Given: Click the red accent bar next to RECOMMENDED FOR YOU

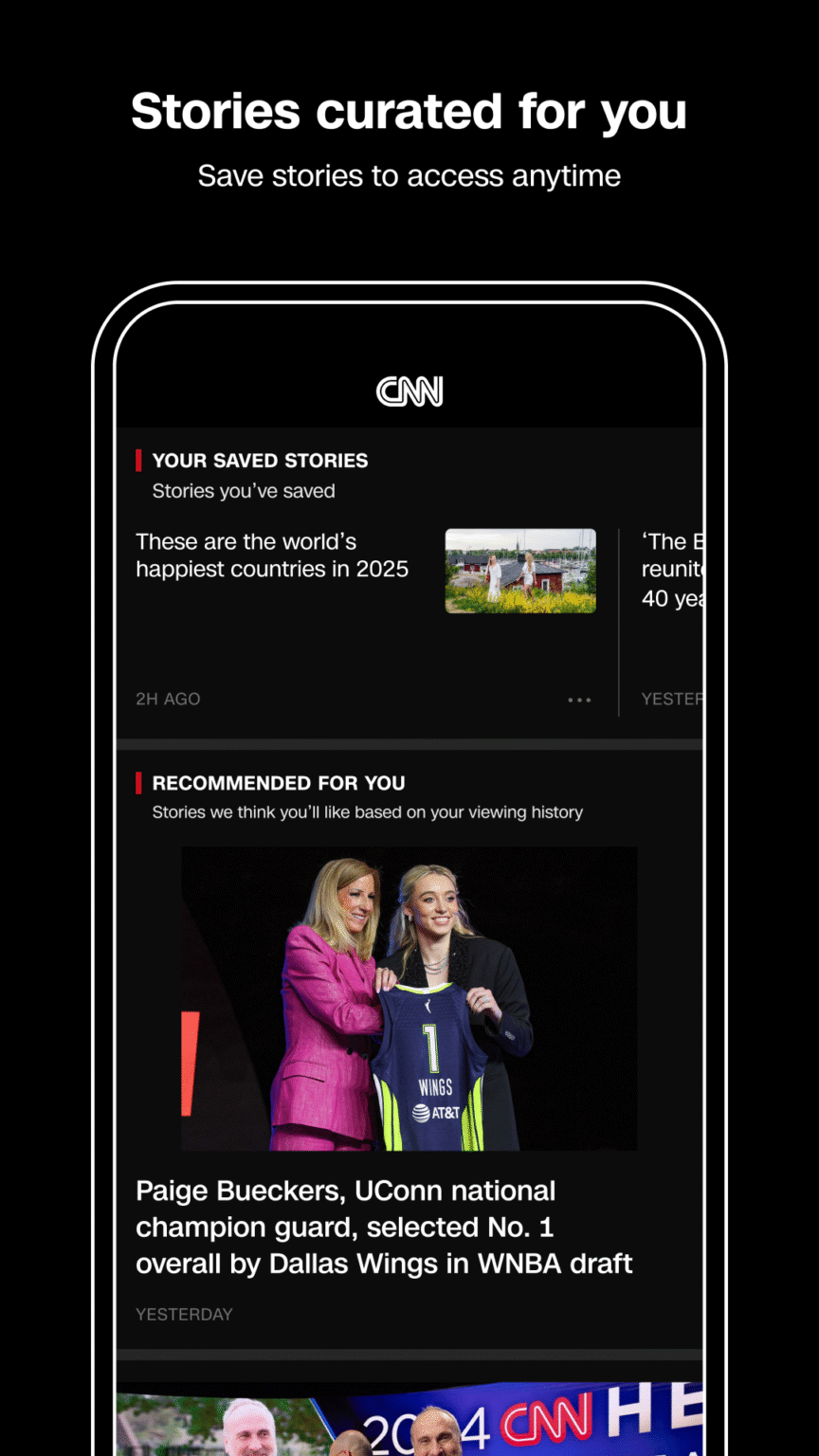Looking at the screenshot, I should tap(139, 783).
